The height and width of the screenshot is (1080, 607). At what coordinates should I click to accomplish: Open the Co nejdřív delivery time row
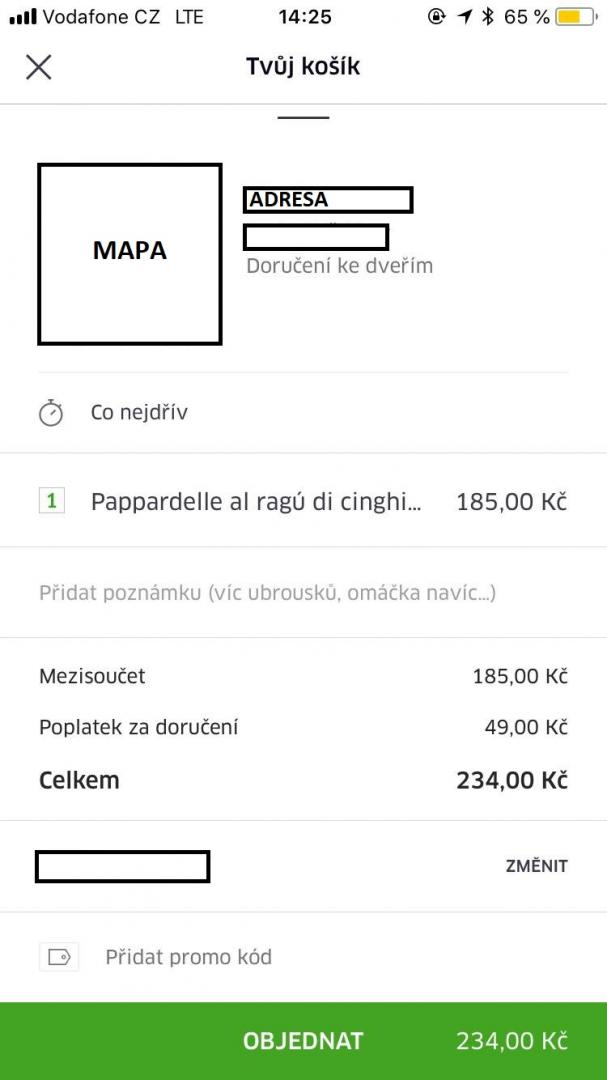coord(303,413)
